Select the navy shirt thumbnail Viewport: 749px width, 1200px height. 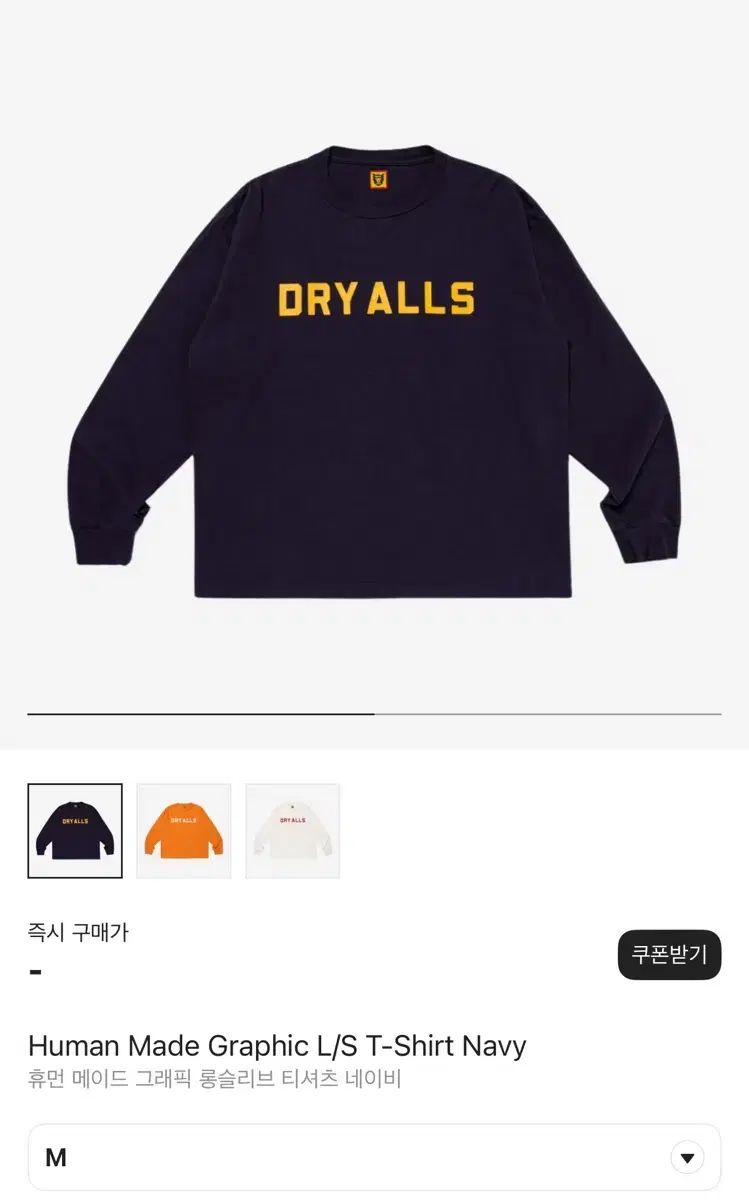click(75, 831)
